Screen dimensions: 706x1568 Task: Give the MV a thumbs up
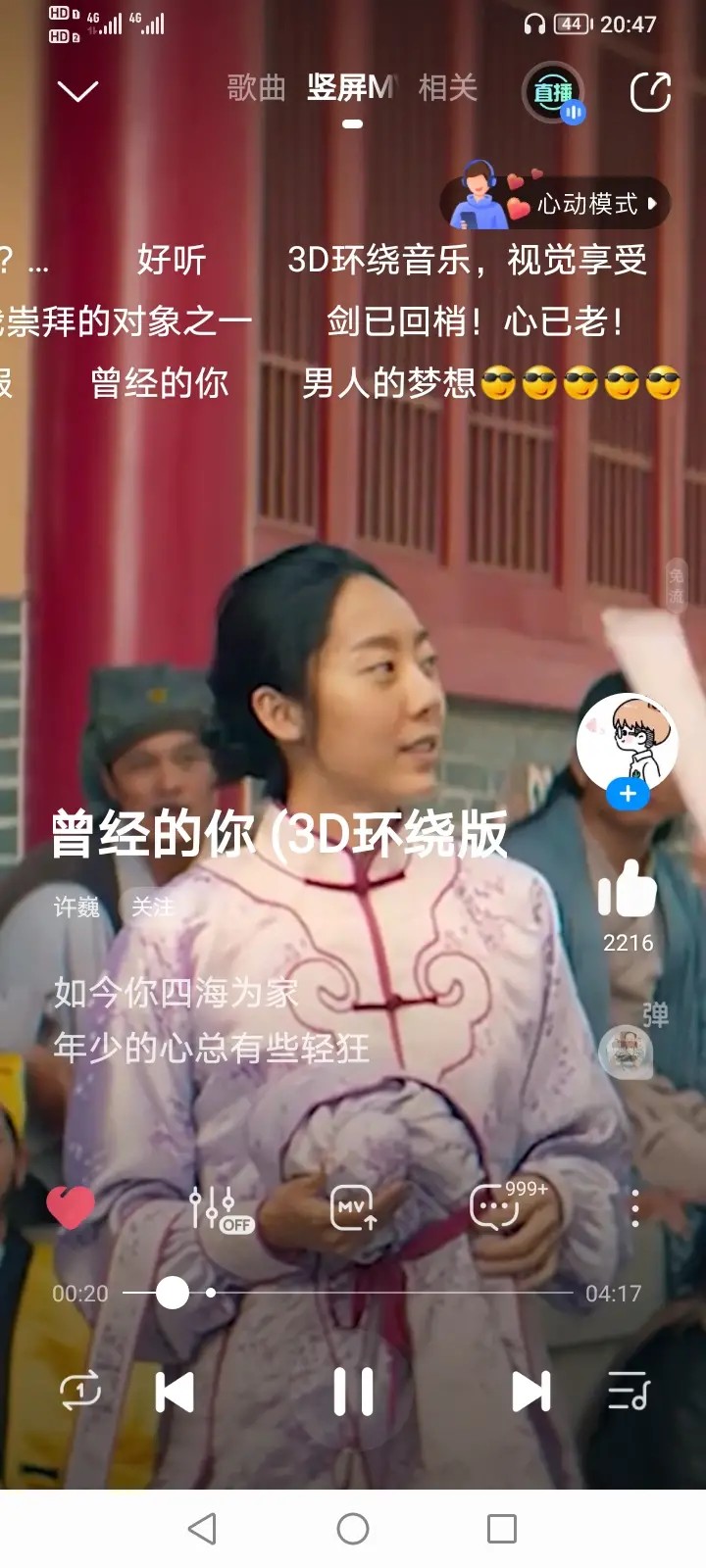click(628, 889)
